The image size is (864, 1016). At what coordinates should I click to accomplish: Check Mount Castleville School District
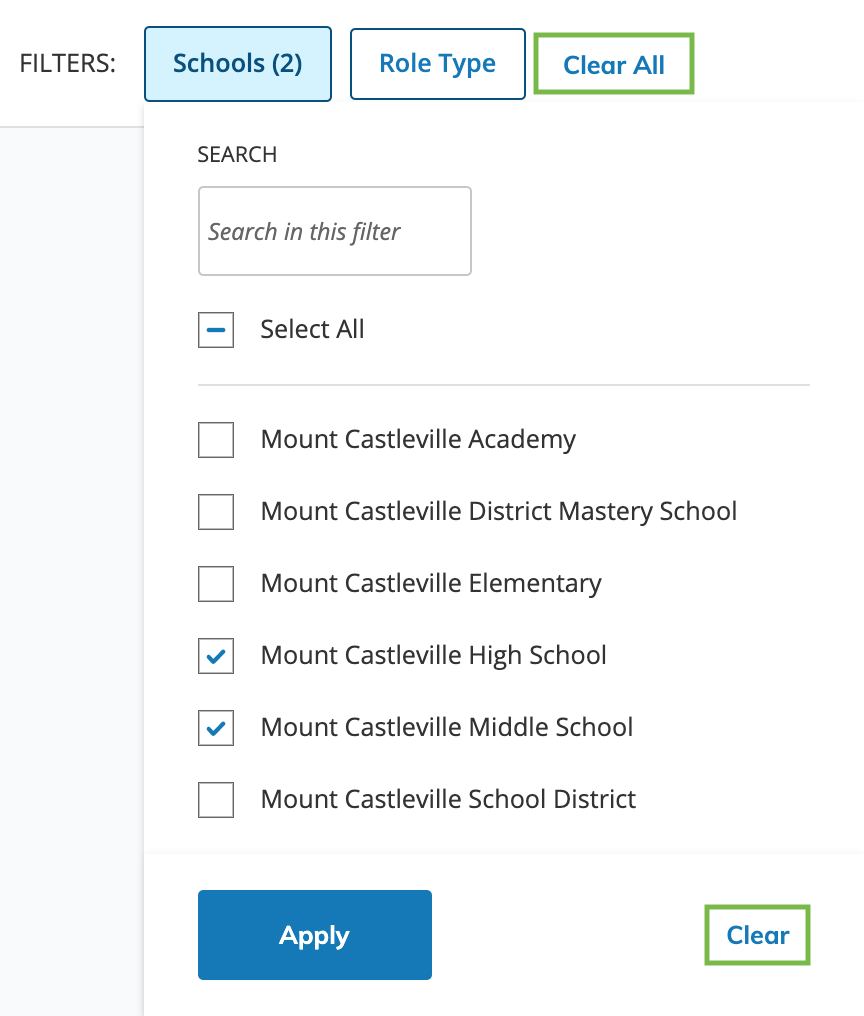point(216,800)
